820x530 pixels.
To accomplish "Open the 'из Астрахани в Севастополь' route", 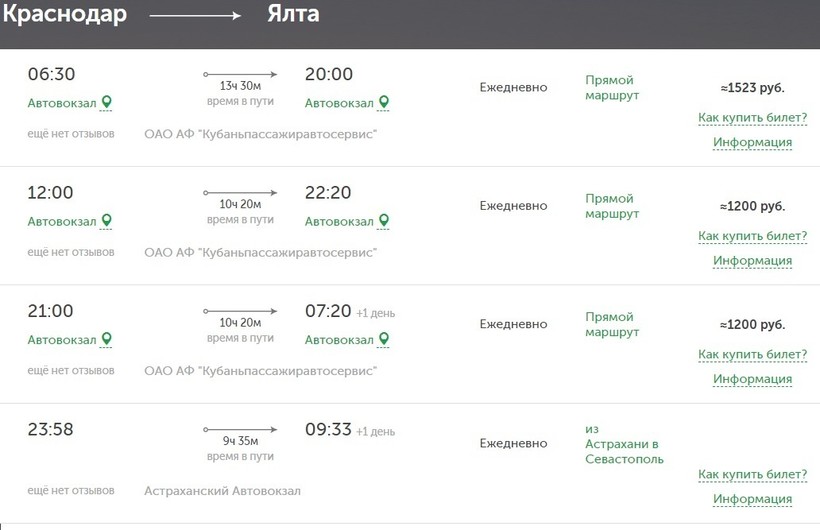I will click(x=623, y=444).
